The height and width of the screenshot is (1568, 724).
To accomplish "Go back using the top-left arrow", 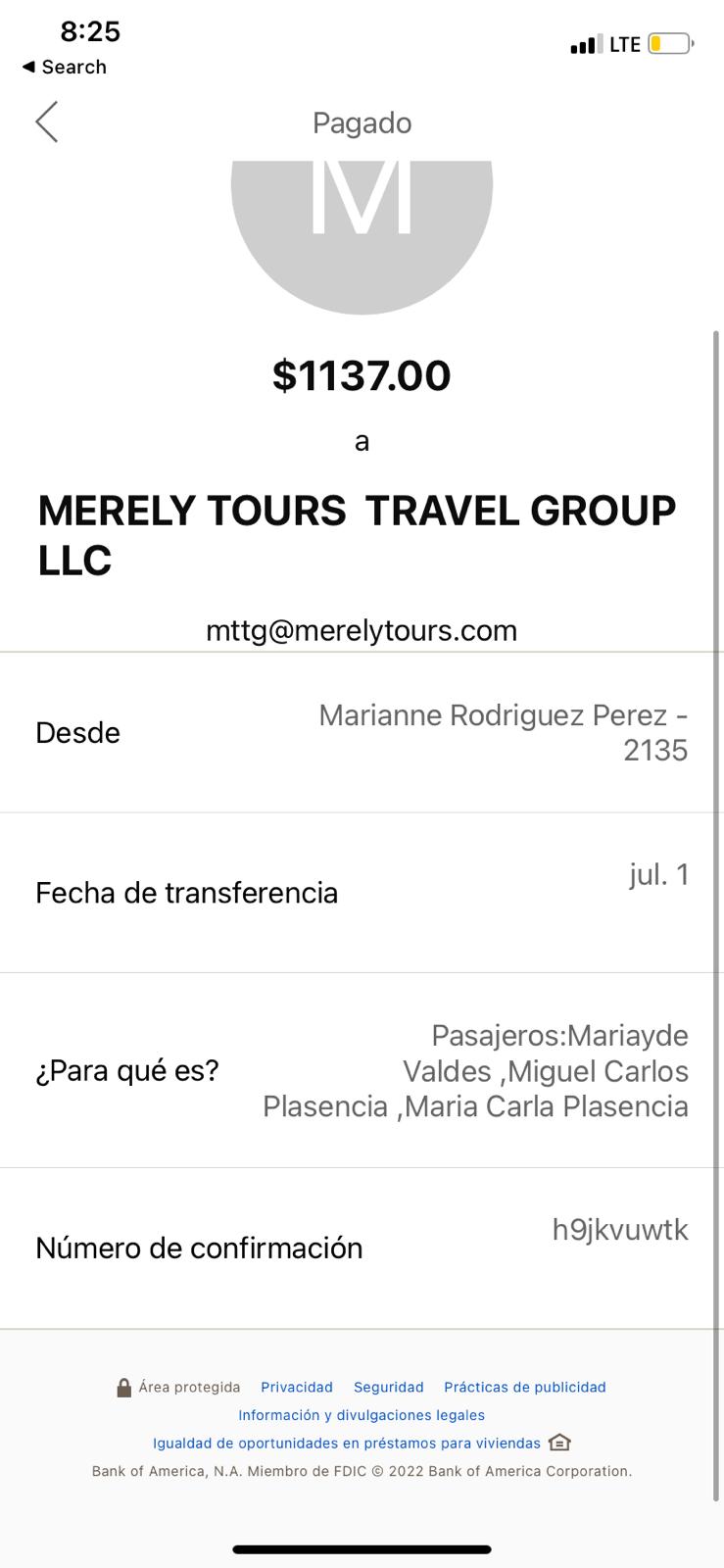I will [x=47, y=122].
